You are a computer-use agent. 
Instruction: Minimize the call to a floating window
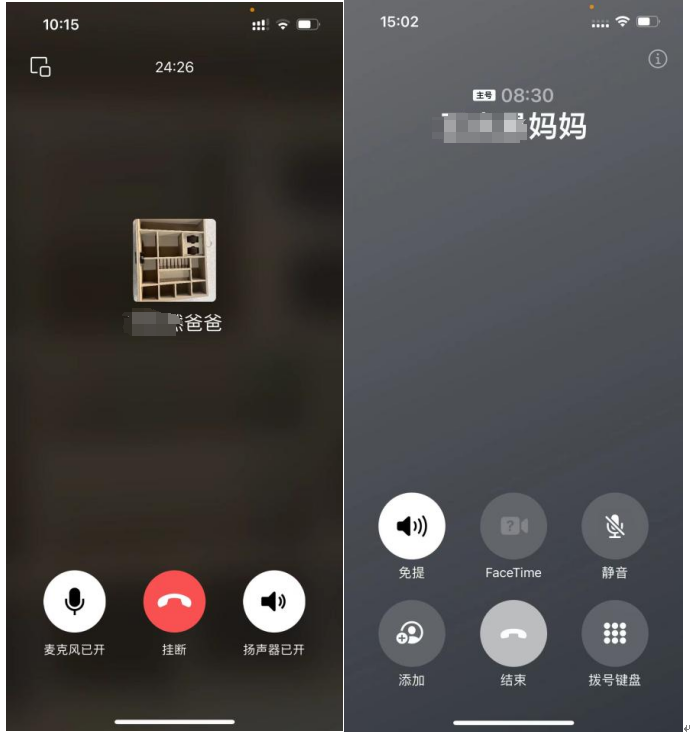[x=40, y=67]
